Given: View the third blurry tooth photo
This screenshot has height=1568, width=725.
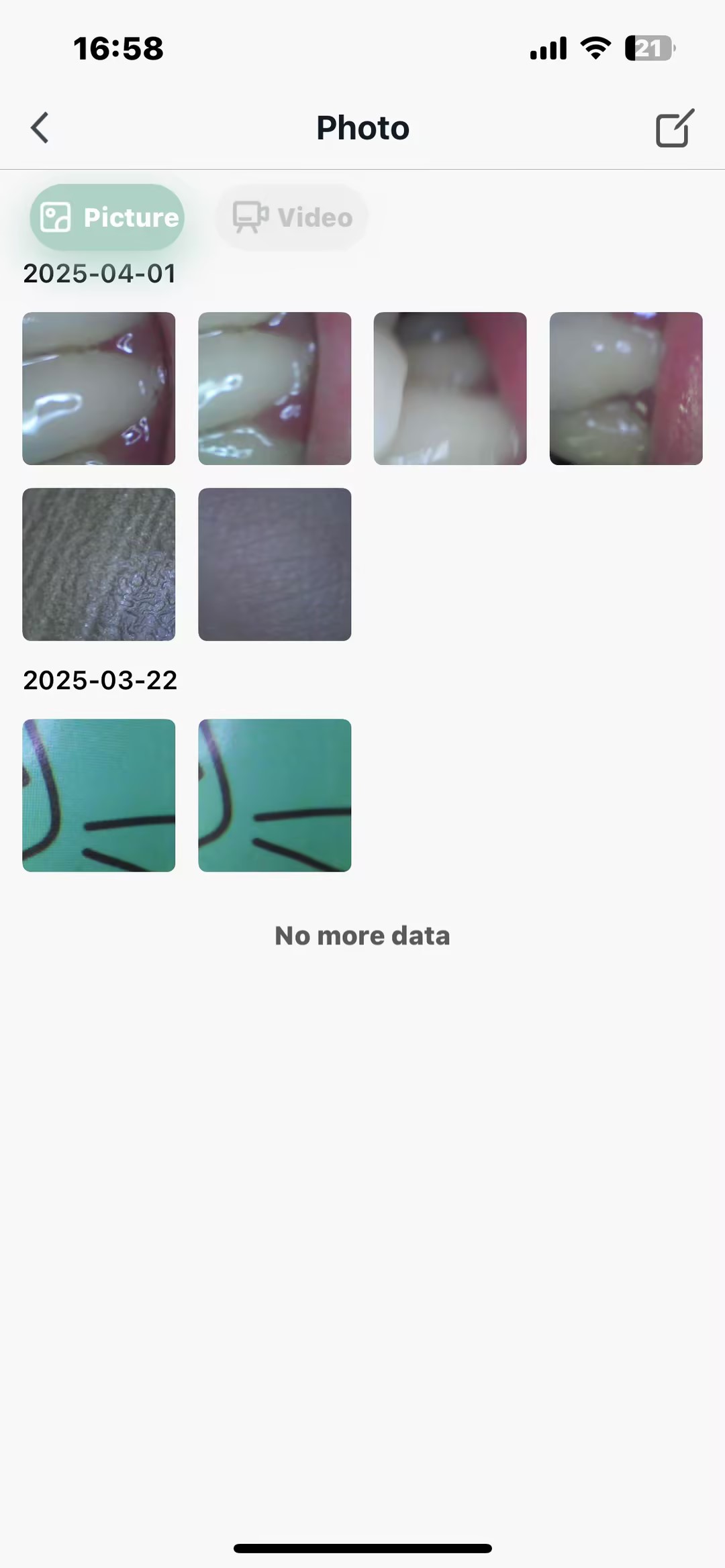Looking at the screenshot, I should click(x=450, y=388).
